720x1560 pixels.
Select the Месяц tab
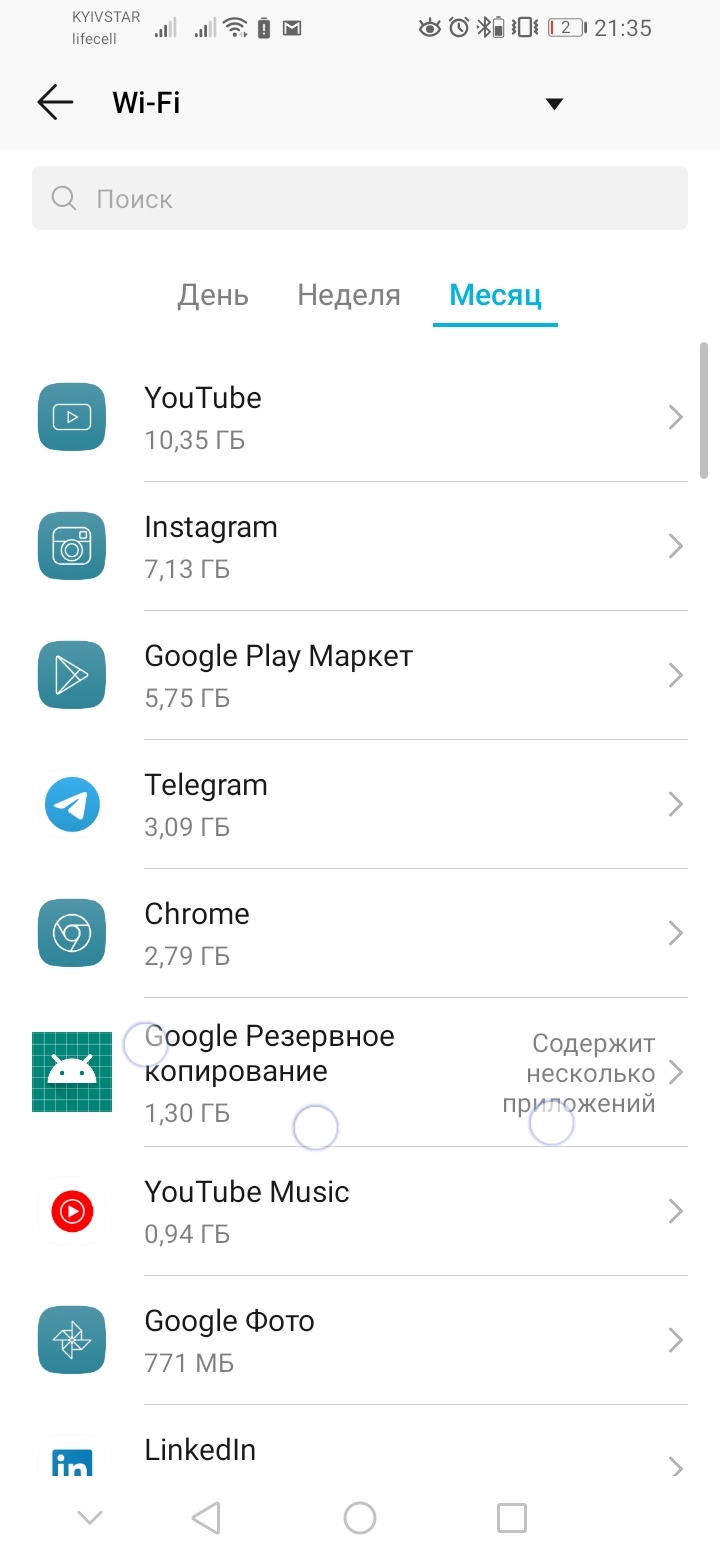495,295
